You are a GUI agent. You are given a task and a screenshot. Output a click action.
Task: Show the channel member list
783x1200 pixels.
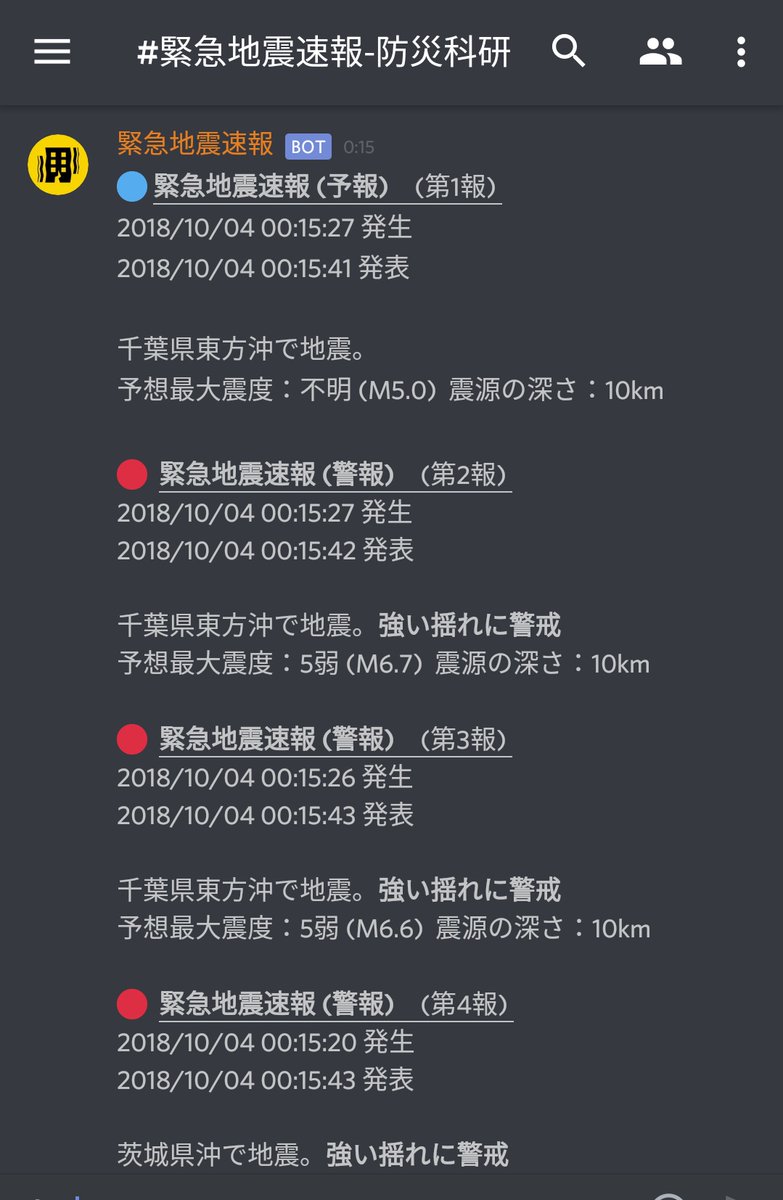click(660, 51)
